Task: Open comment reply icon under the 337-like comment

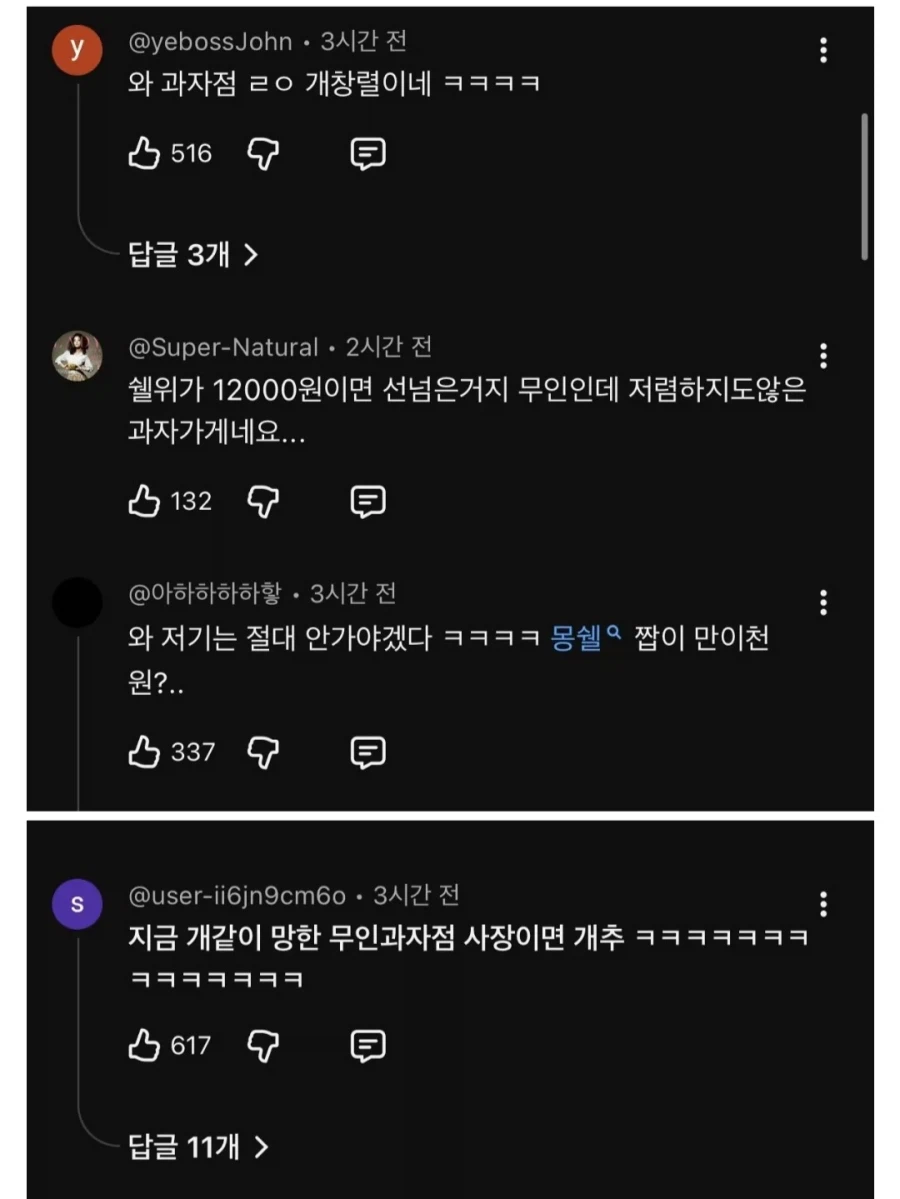Action: [370, 751]
